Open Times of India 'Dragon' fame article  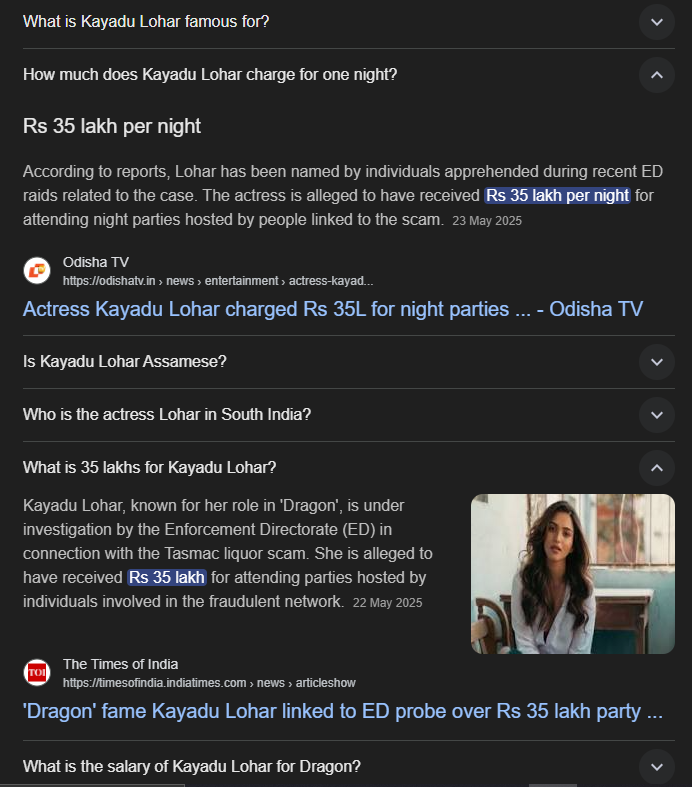tap(342, 711)
